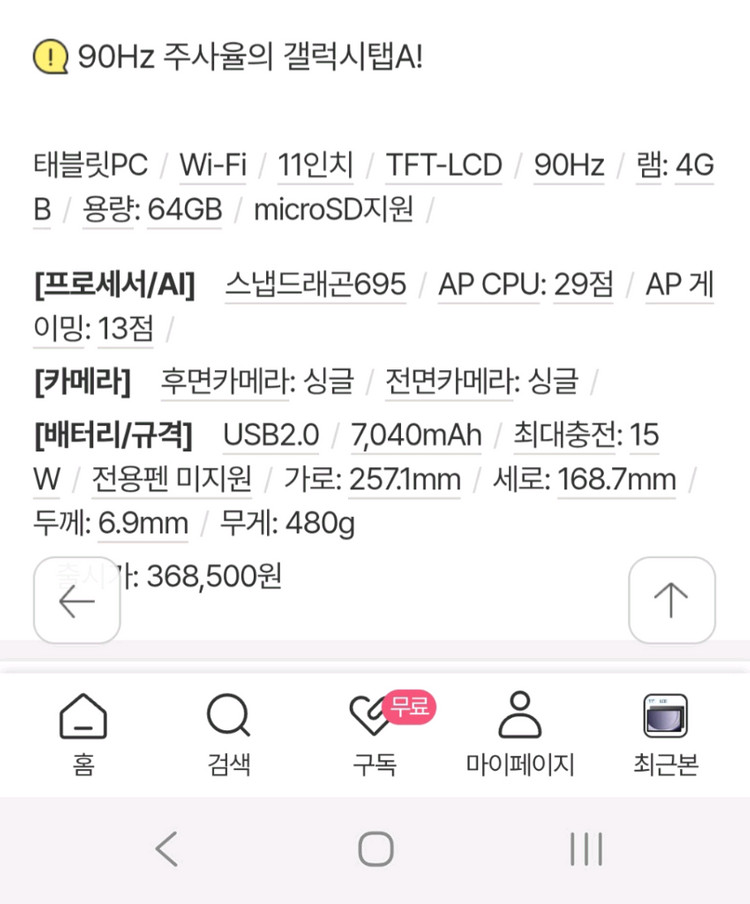Tap the scroll-to-top arrow
The image size is (750, 904).
click(x=672, y=600)
